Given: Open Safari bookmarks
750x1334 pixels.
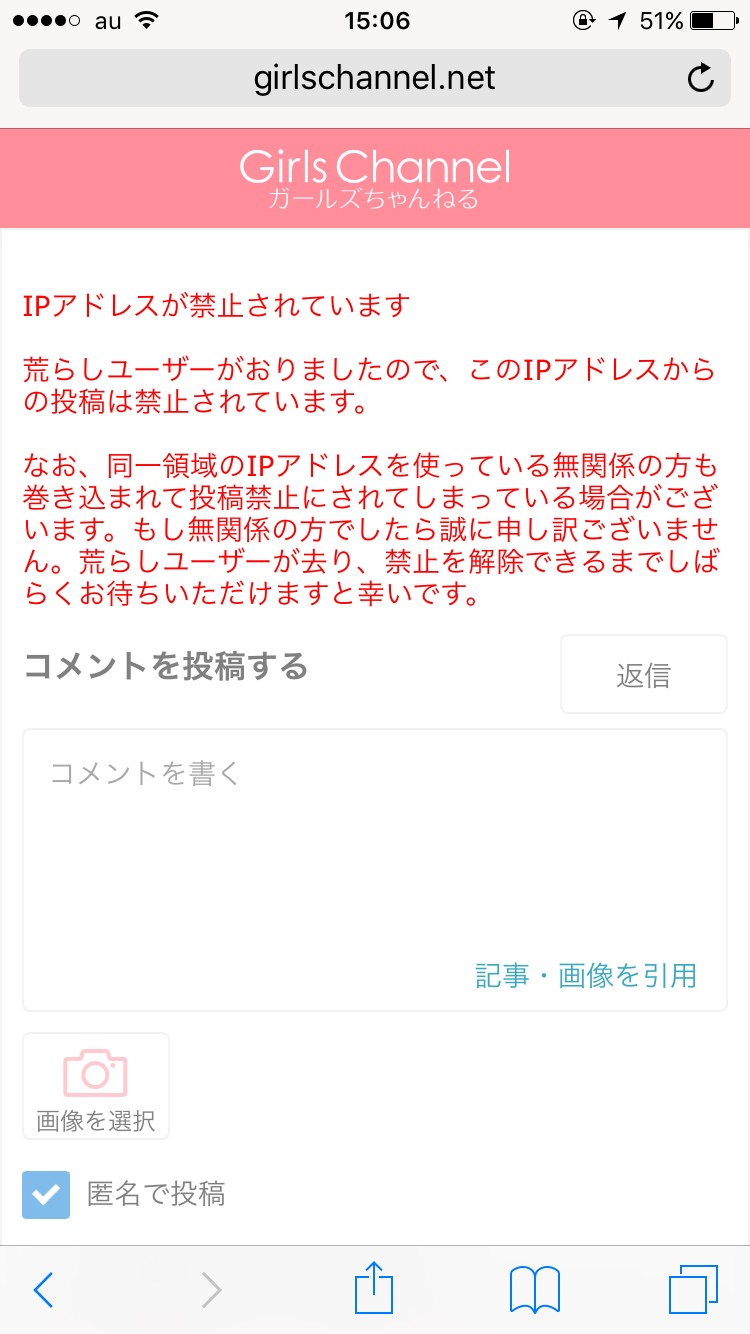Looking at the screenshot, I should (535, 1290).
